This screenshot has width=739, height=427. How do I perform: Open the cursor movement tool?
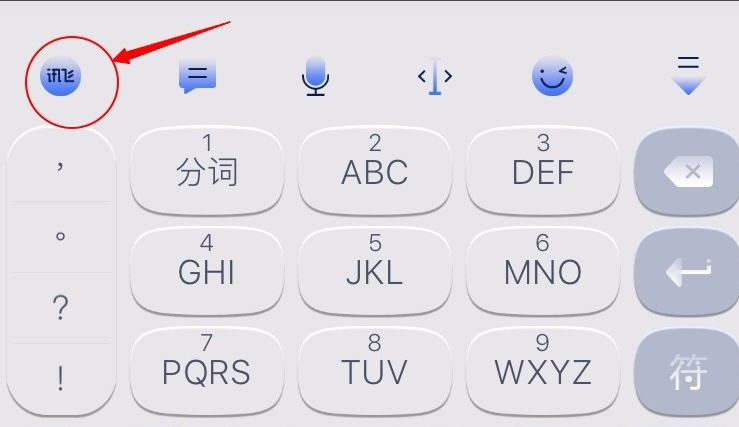(x=434, y=77)
